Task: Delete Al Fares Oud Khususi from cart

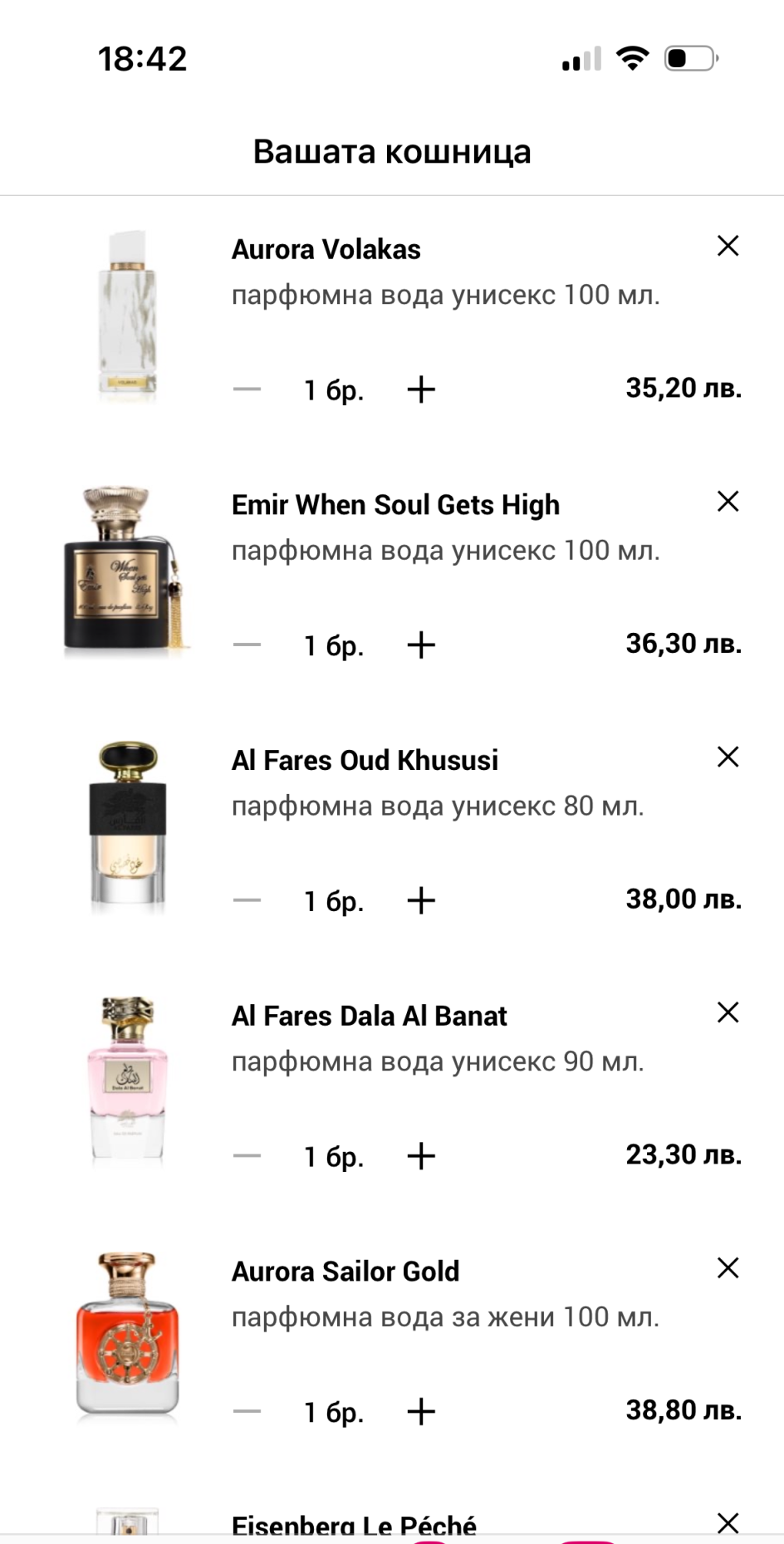Action: pyautogui.click(x=728, y=757)
